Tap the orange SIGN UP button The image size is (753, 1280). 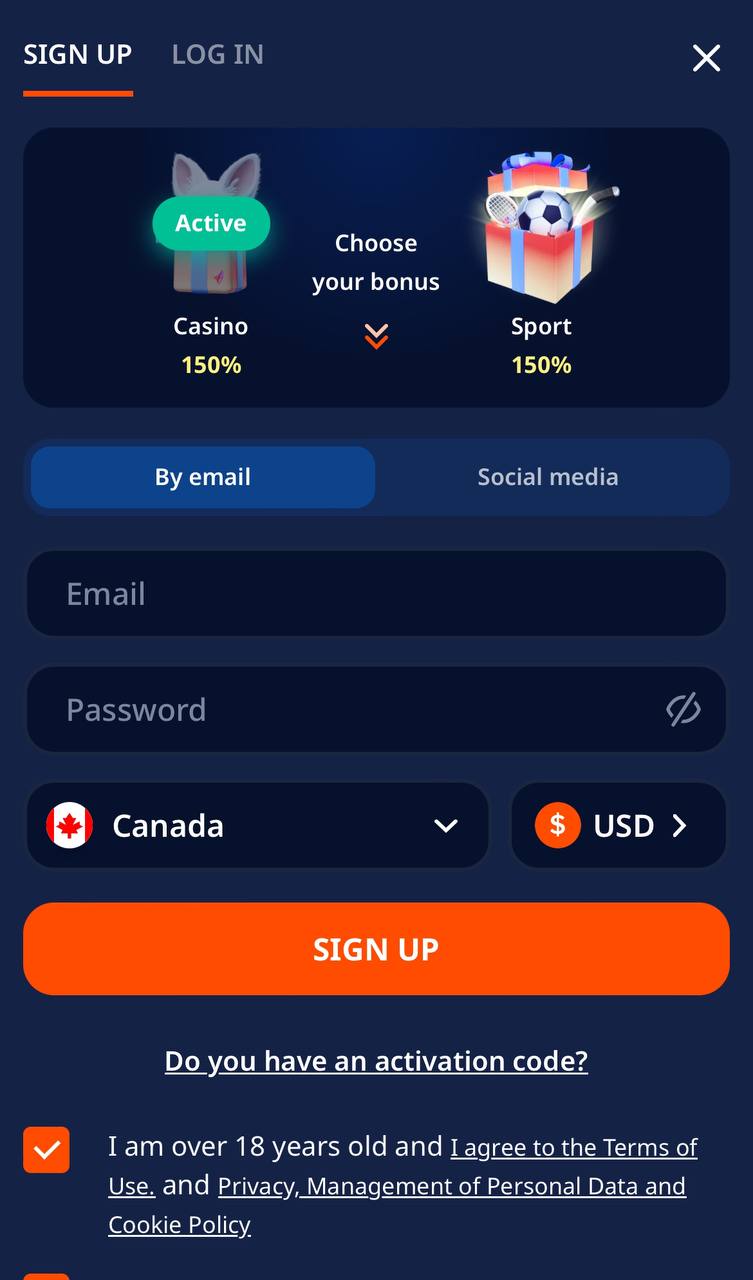(x=376, y=949)
